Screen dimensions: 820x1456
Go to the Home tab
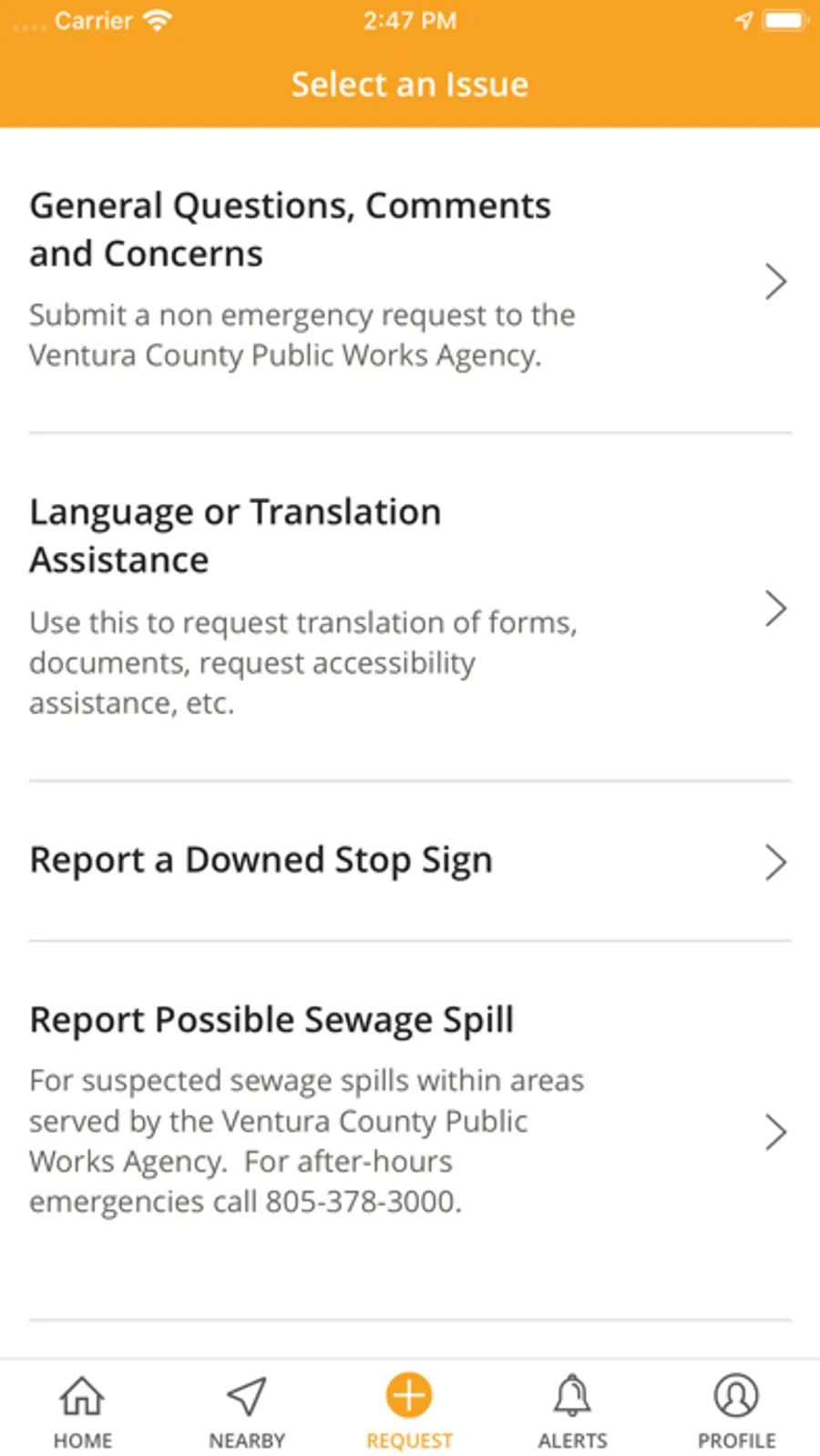point(82,1411)
